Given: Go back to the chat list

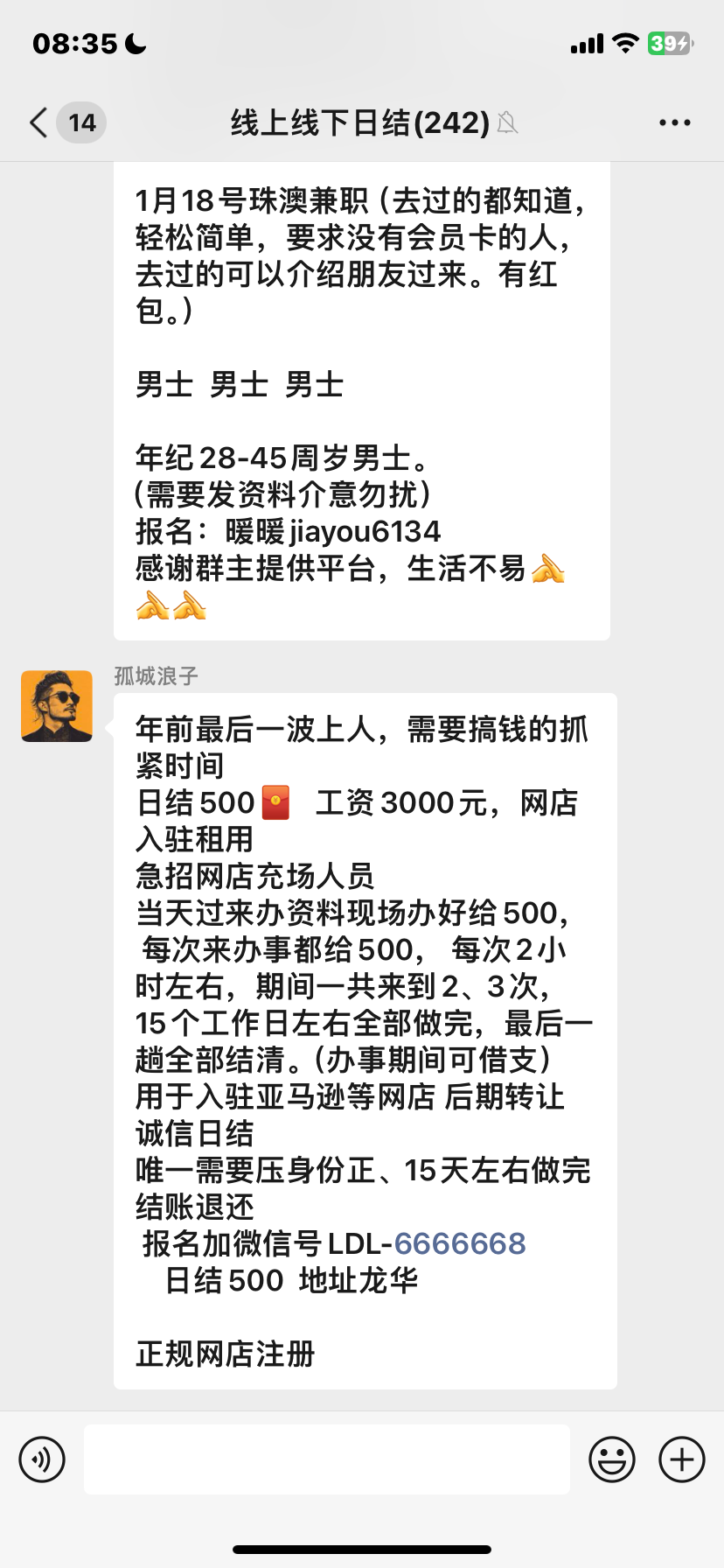Looking at the screenshot, I should (x=39, y=122).
